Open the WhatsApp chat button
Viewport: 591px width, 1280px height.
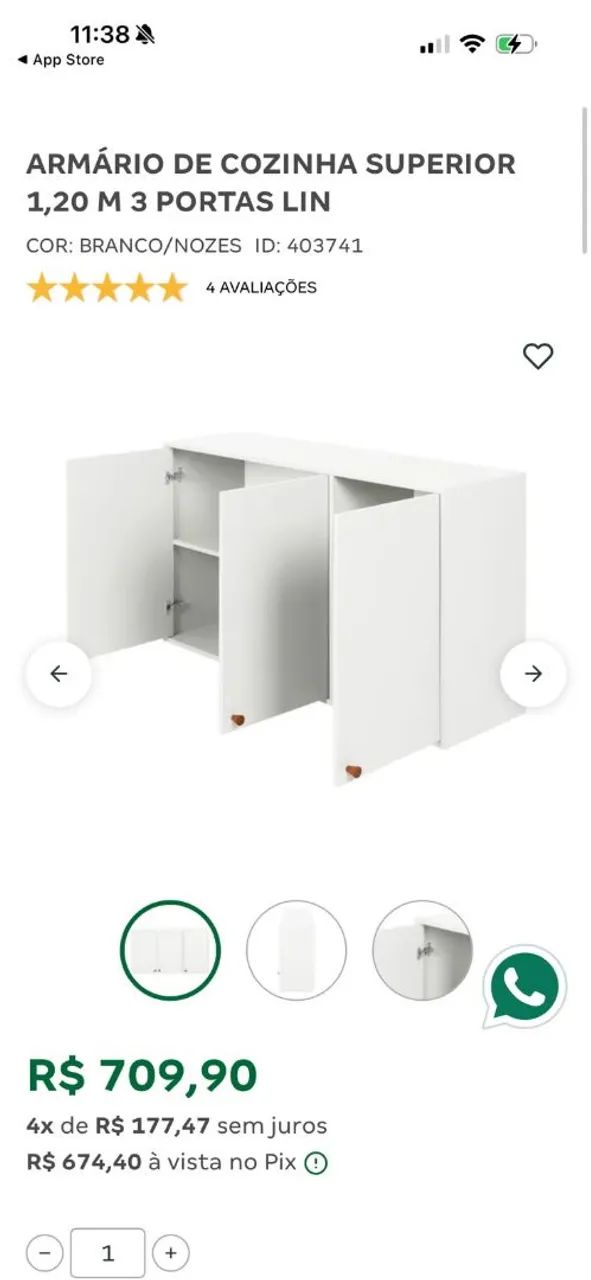click(x=524, y=987)
